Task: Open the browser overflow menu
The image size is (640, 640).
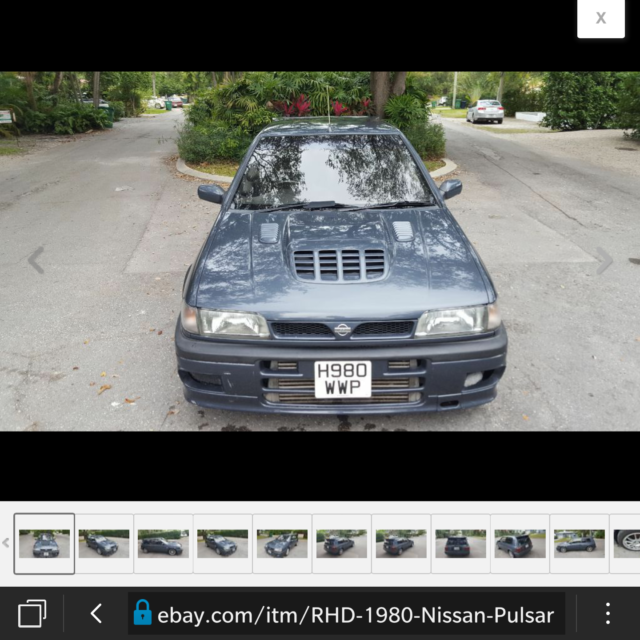Action: click(x=607, y=613)
